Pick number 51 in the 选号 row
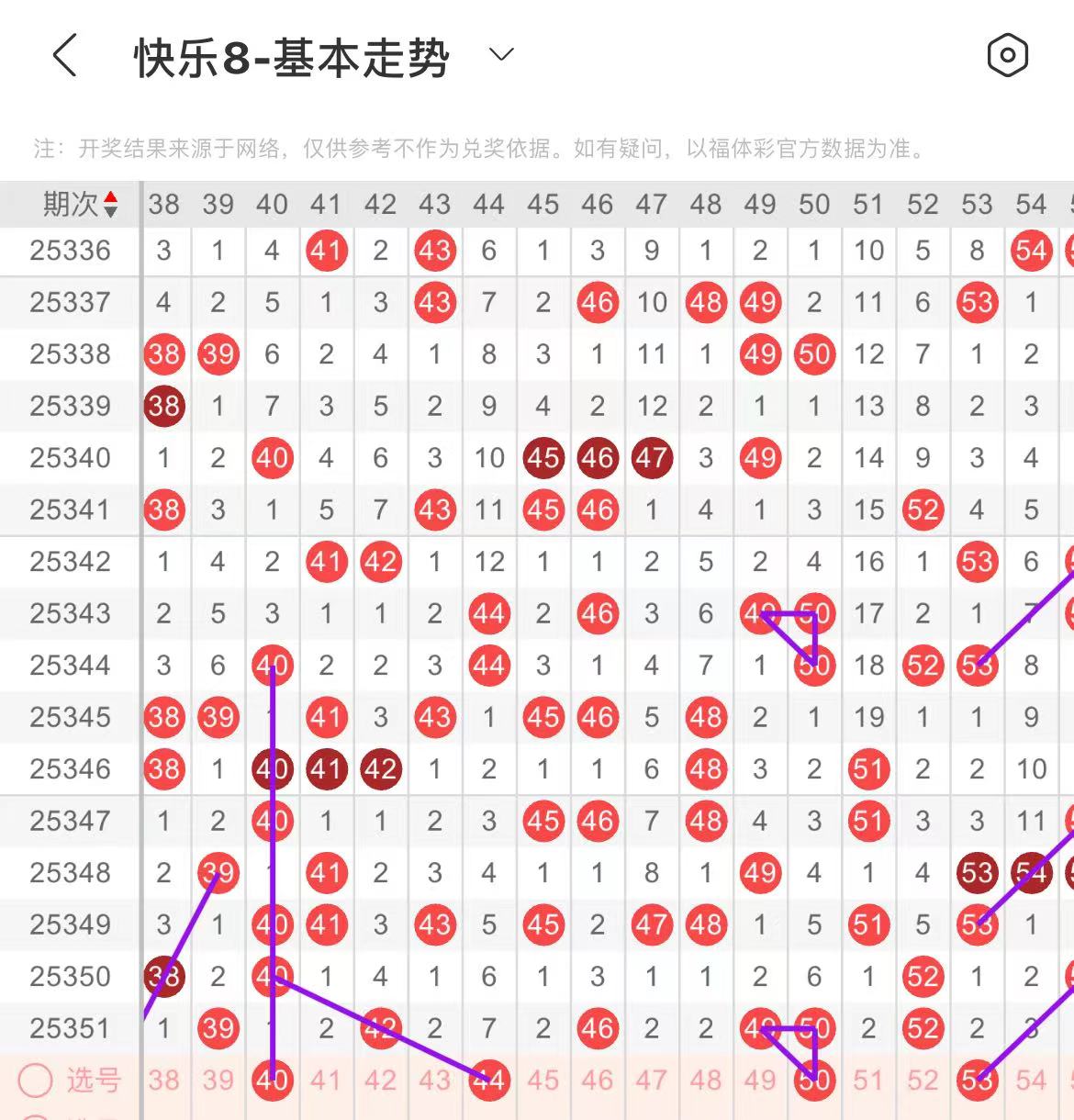Screen dimensions: 1074x1120 (x=868, y=1081)
